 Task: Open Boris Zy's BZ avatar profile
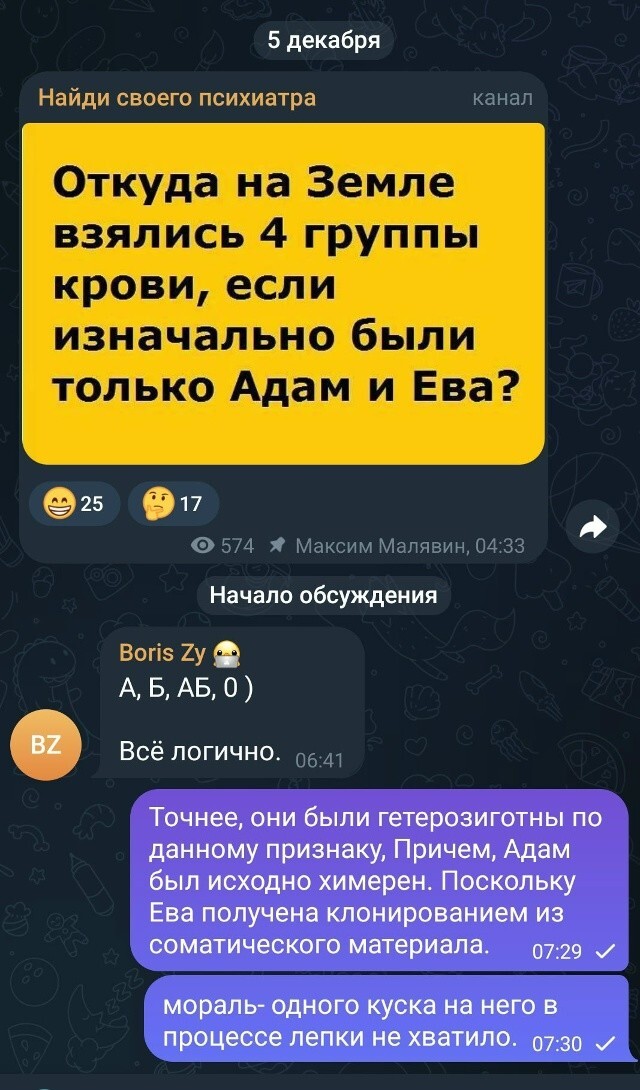(45, 746)
